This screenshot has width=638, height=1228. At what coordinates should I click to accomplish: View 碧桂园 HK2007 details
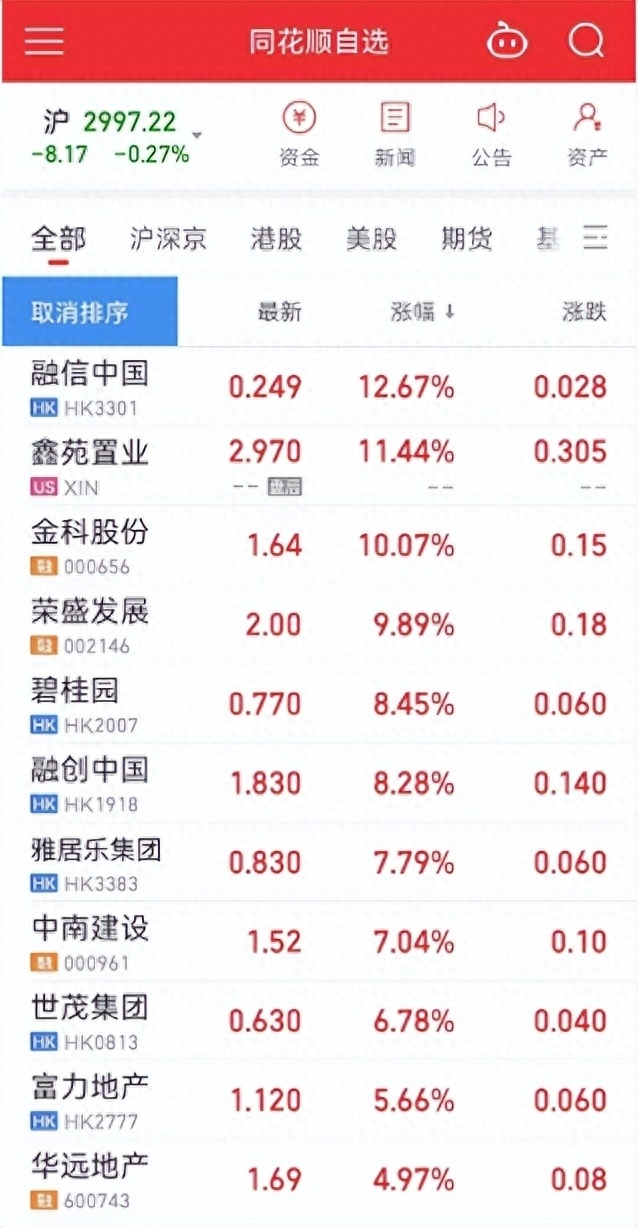pos(319,704)
